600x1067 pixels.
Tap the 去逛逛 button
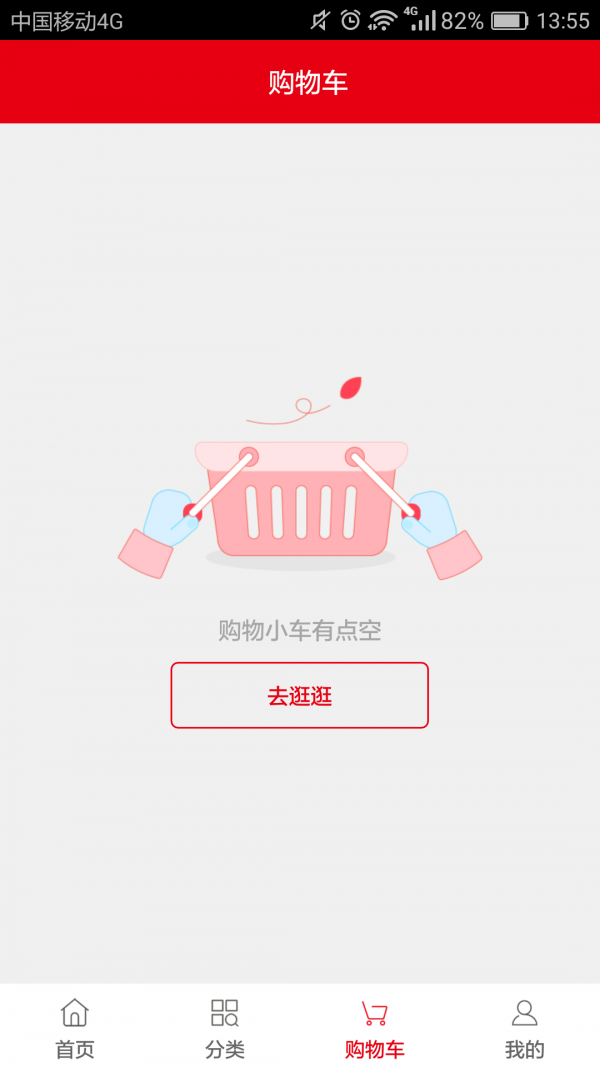pyautogui.click(x=299, y=695)
